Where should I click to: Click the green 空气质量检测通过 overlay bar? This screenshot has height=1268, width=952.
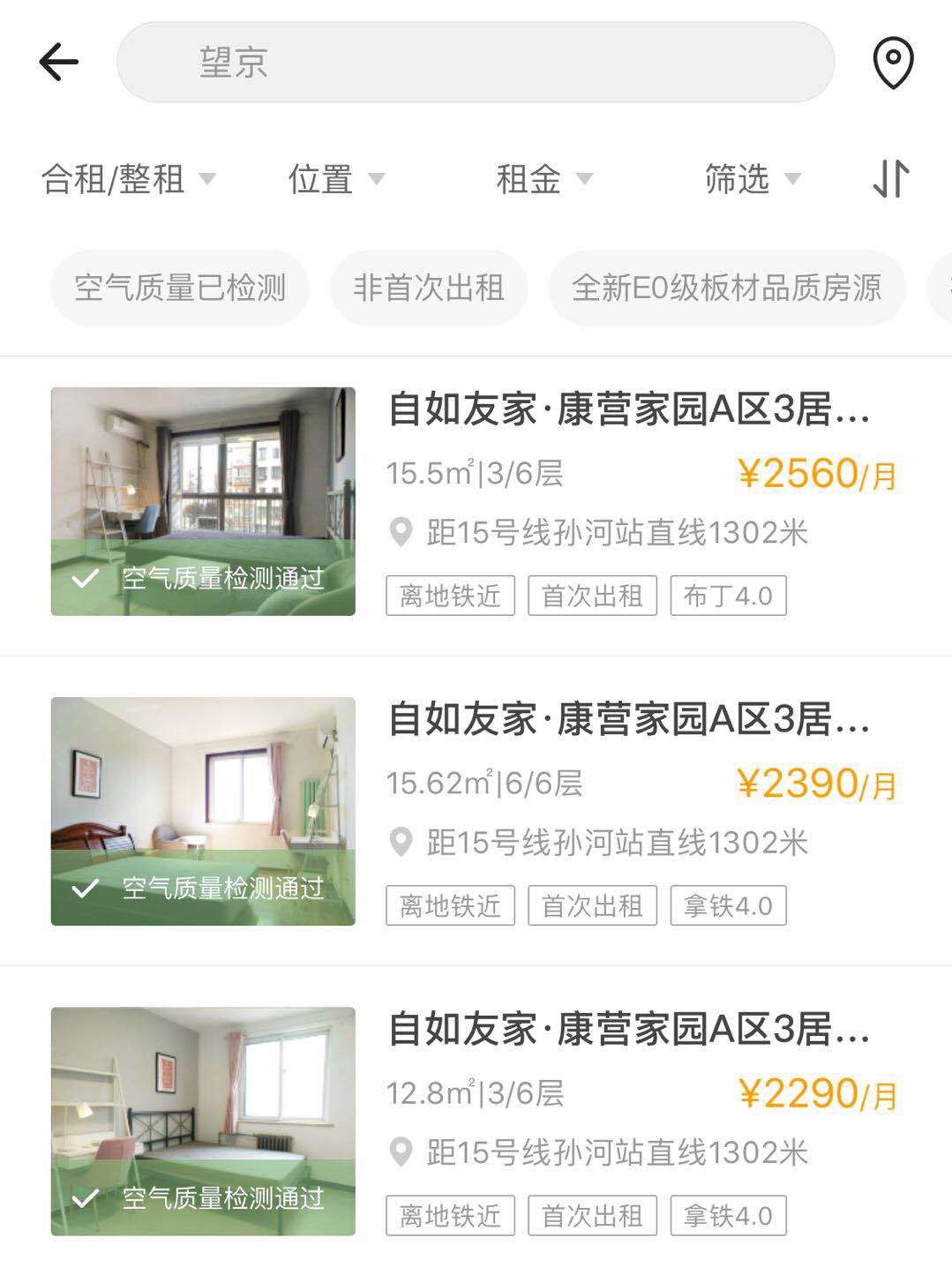tap(203, 580)
